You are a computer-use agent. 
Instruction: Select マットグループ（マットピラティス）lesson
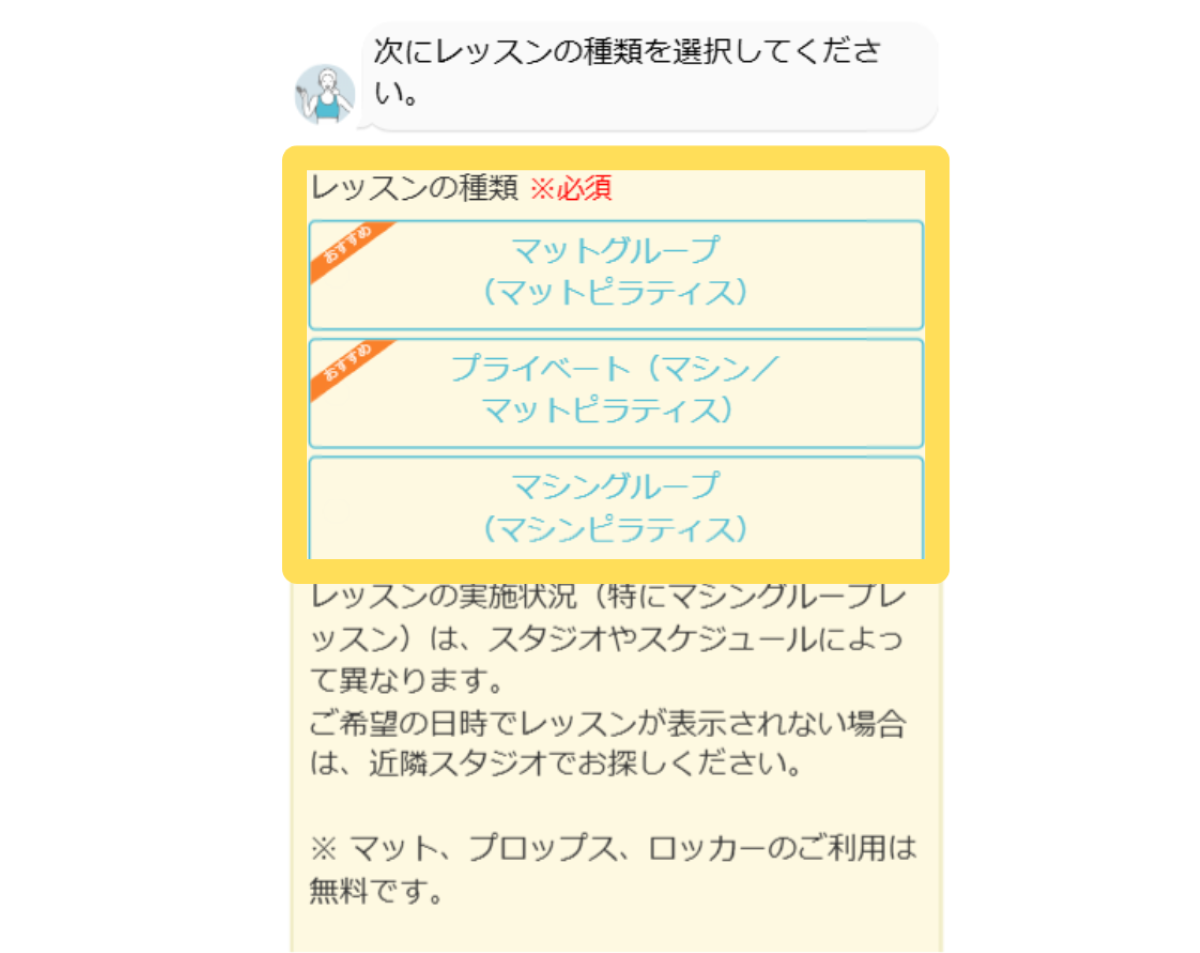(x=615, y=275)
